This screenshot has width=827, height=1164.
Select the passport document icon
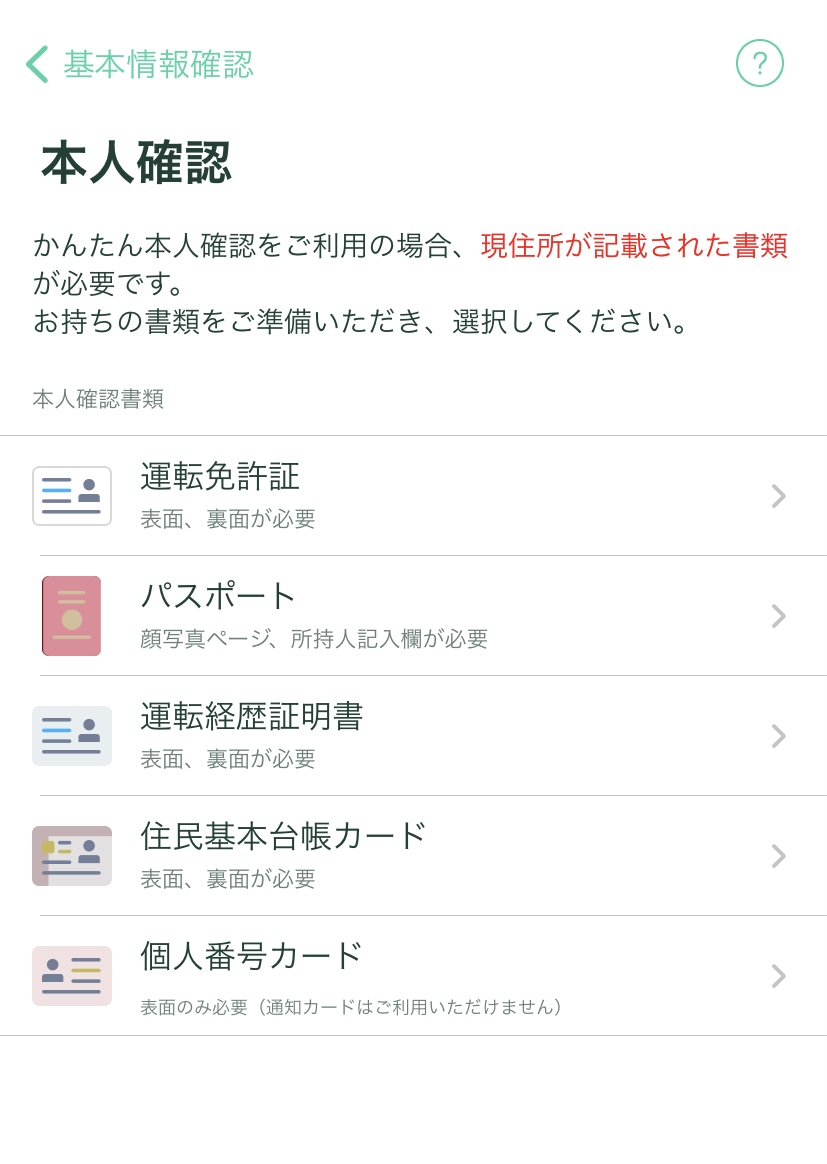click(71, 616)
